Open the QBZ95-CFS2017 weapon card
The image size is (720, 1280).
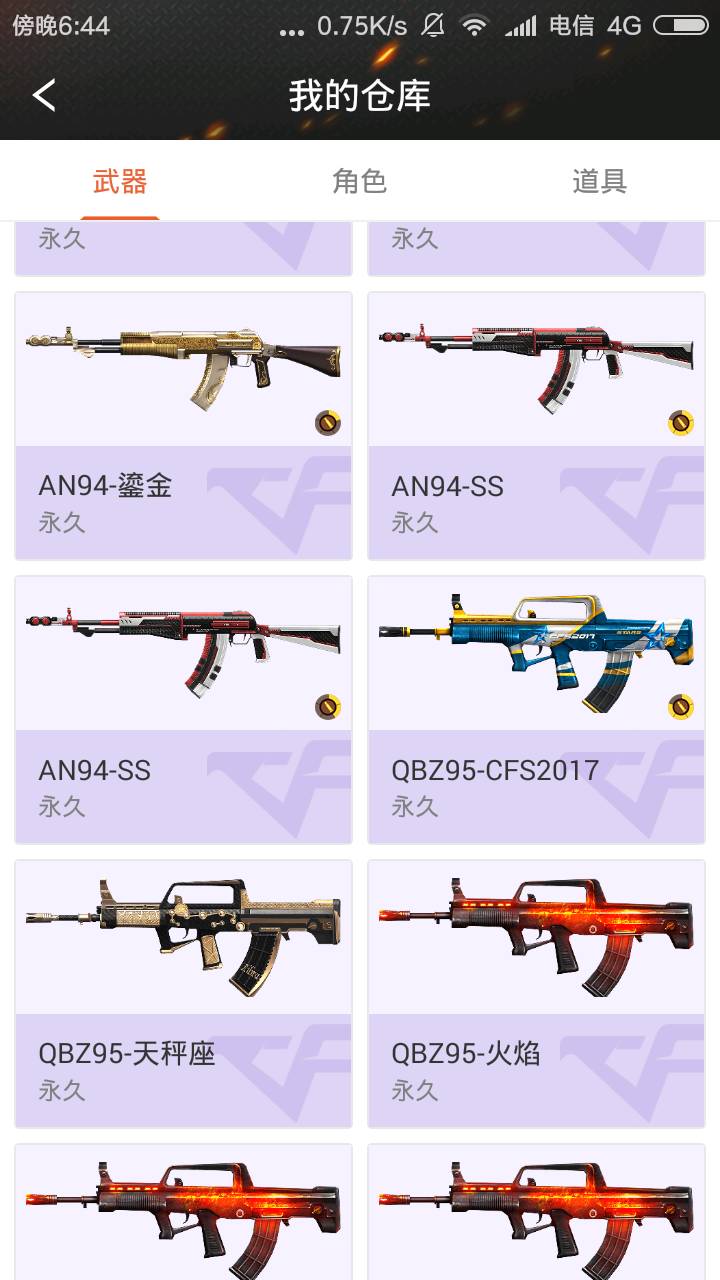536,710
